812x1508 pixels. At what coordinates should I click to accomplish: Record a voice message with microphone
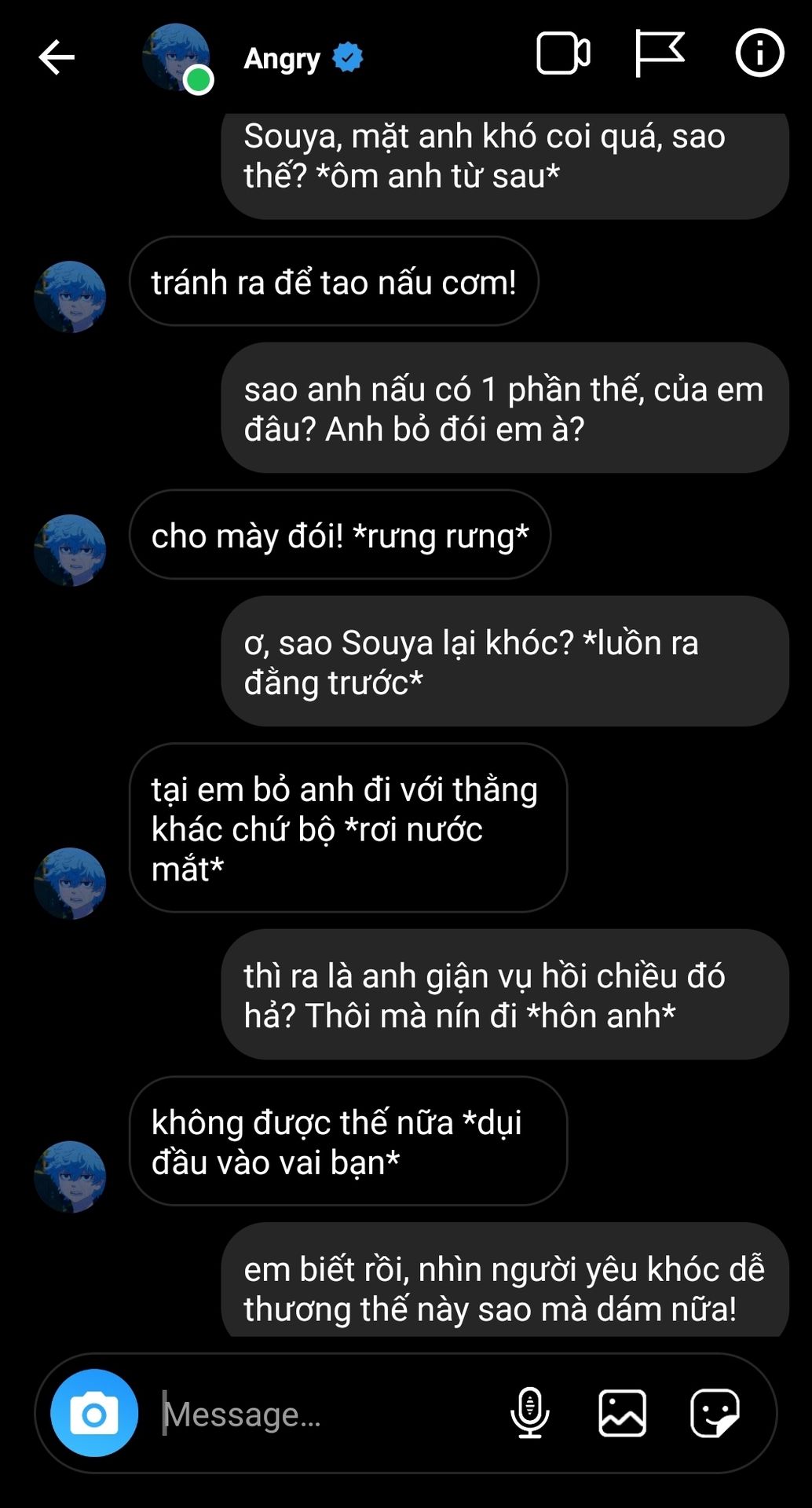(530, 1413)
